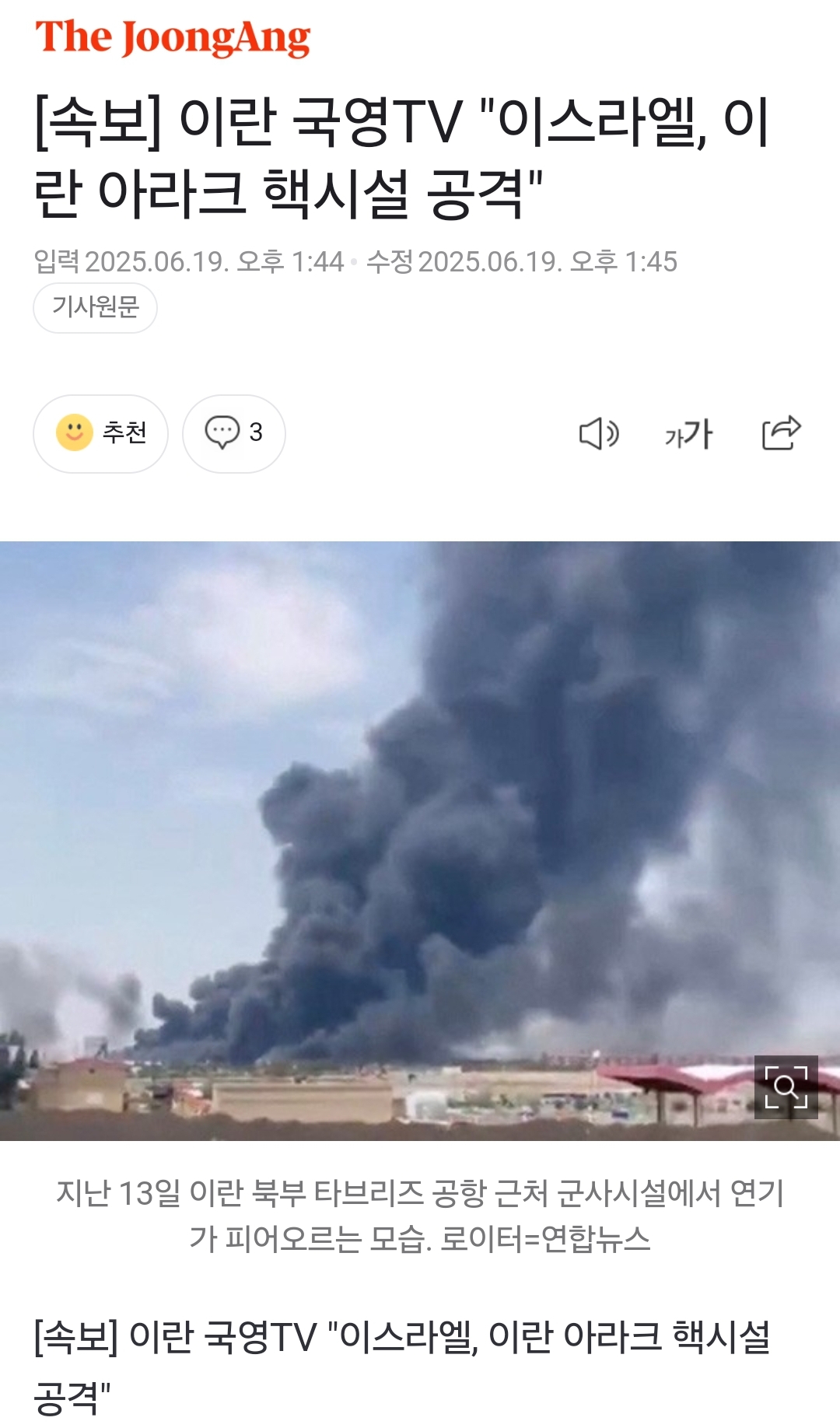
Task: Open the original article via 기사원문
Action: click(x=95, y=307)
